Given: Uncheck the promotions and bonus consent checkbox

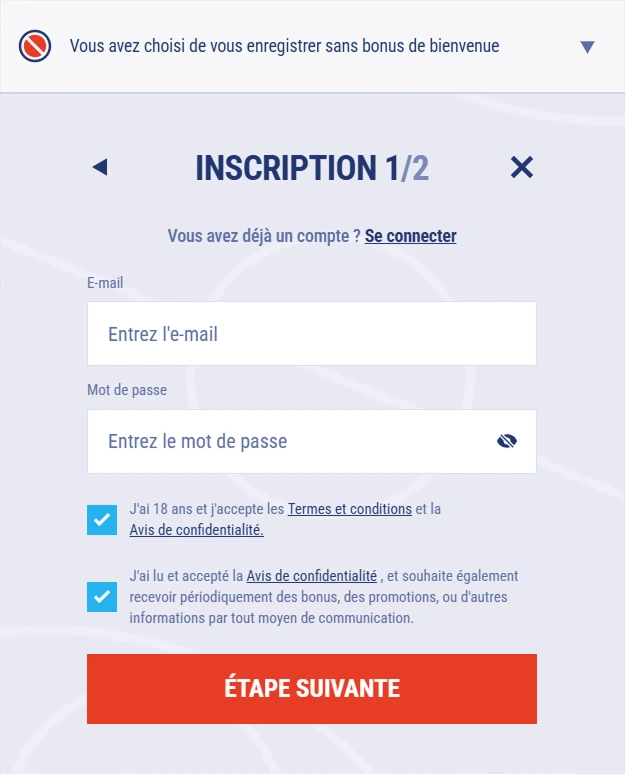Looking at the screenshot, I should point(102,597).
